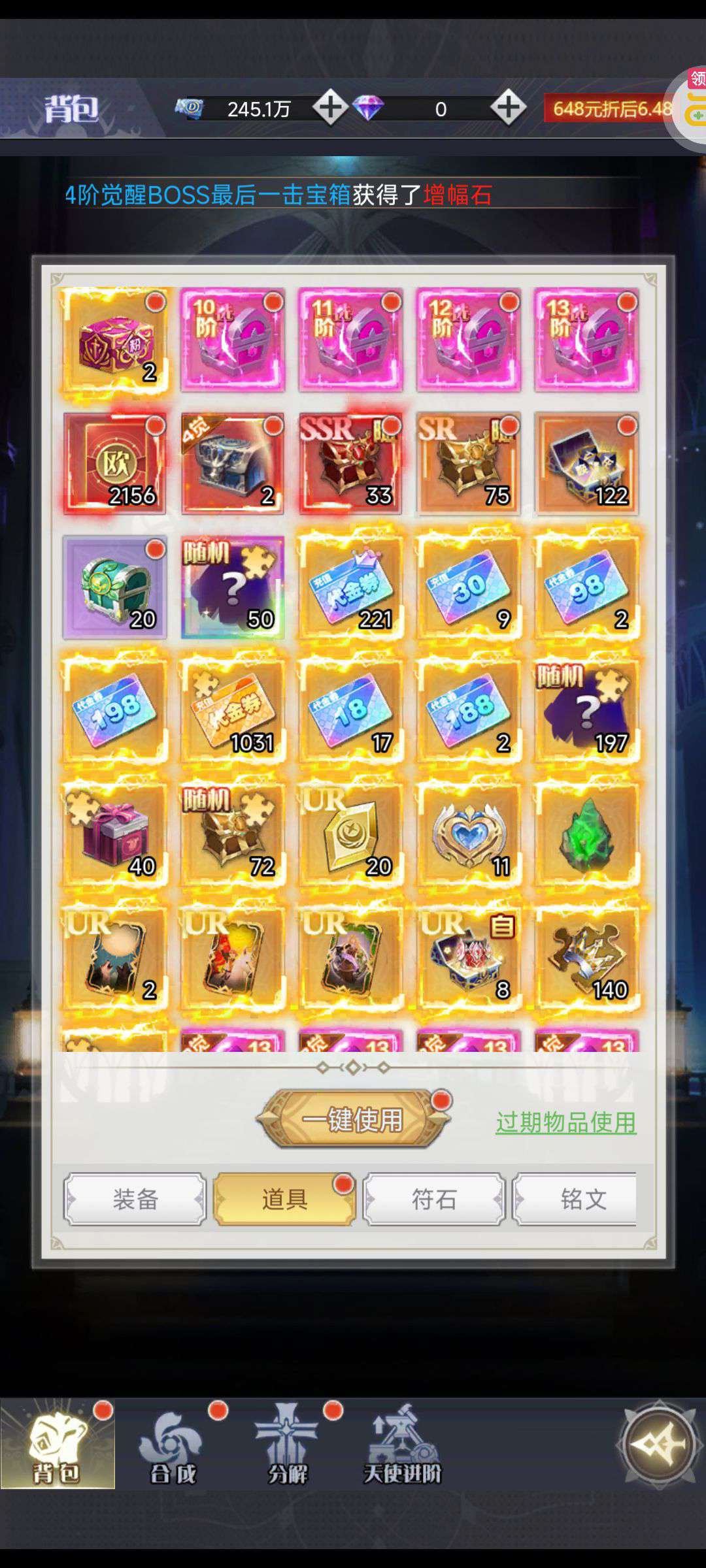Add diamonds with the plus beside 0
Image resolution: width=706 pixels, height=1568 pixels.
pos(509,107)
